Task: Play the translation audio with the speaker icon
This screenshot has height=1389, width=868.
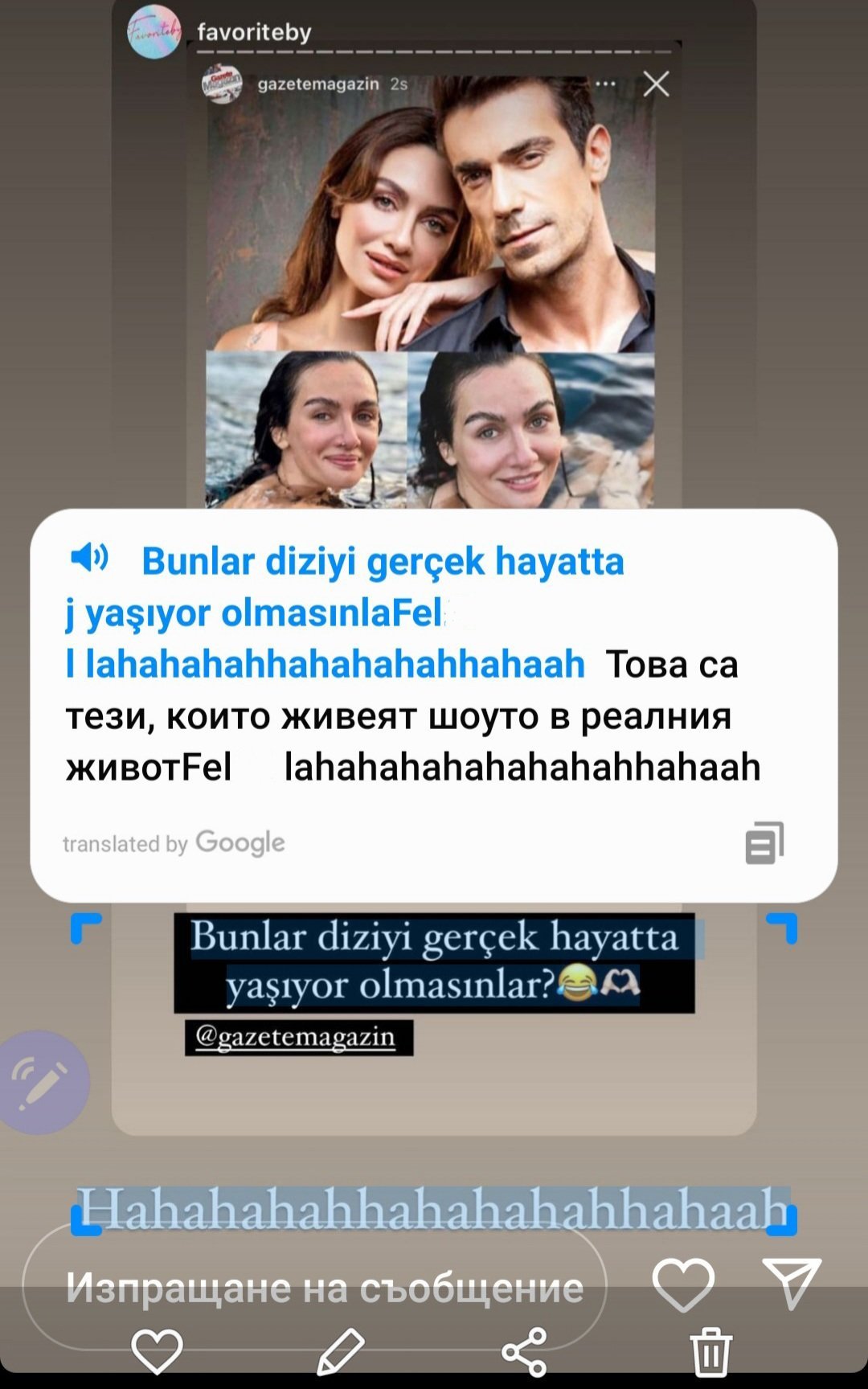Action: [x=89, y=557]
